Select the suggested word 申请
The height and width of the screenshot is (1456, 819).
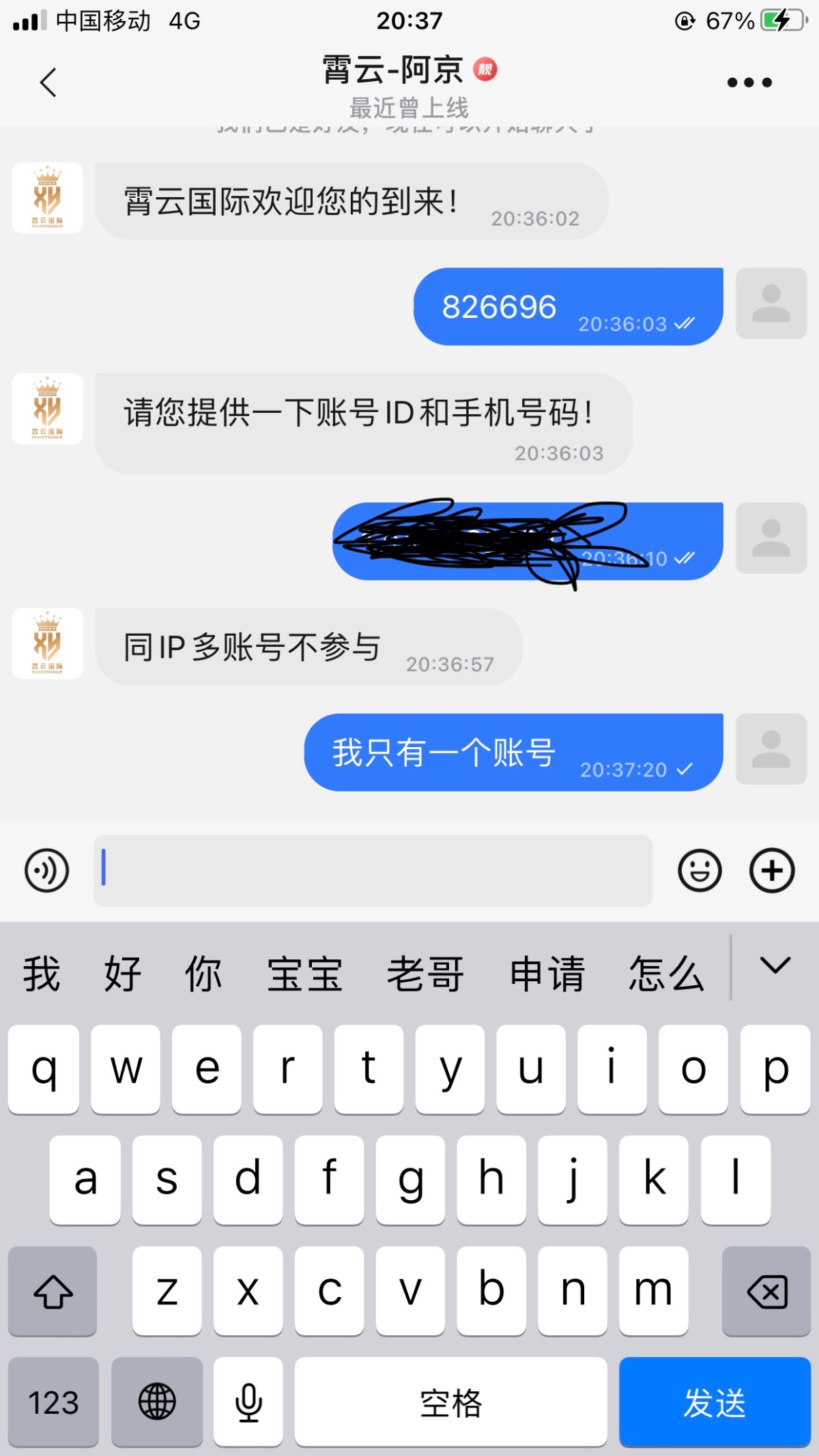click(x=547, y=973)
